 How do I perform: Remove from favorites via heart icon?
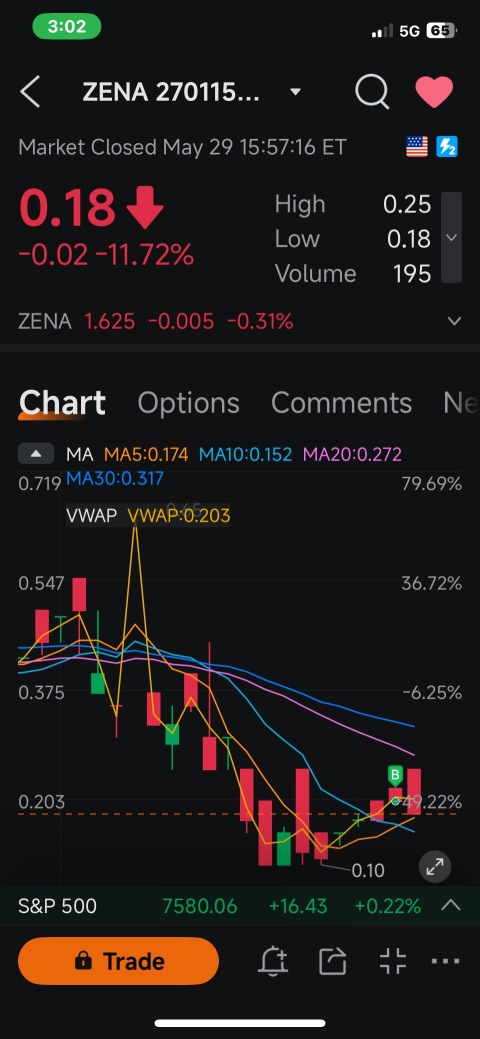pyautogui.click(x=434, y=91)
